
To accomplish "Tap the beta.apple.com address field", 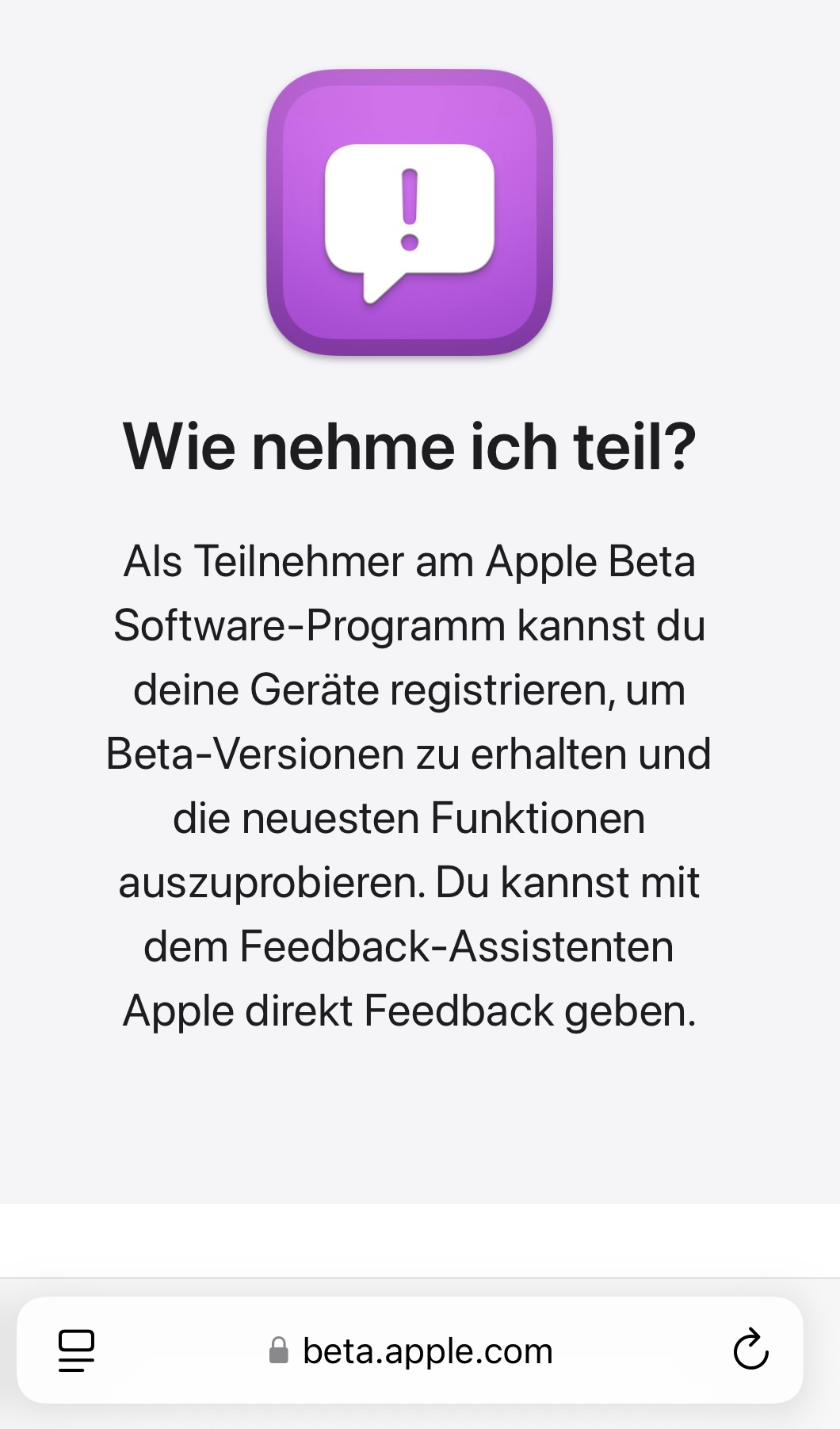I will pyautogui.click(x=412, y=1351).
